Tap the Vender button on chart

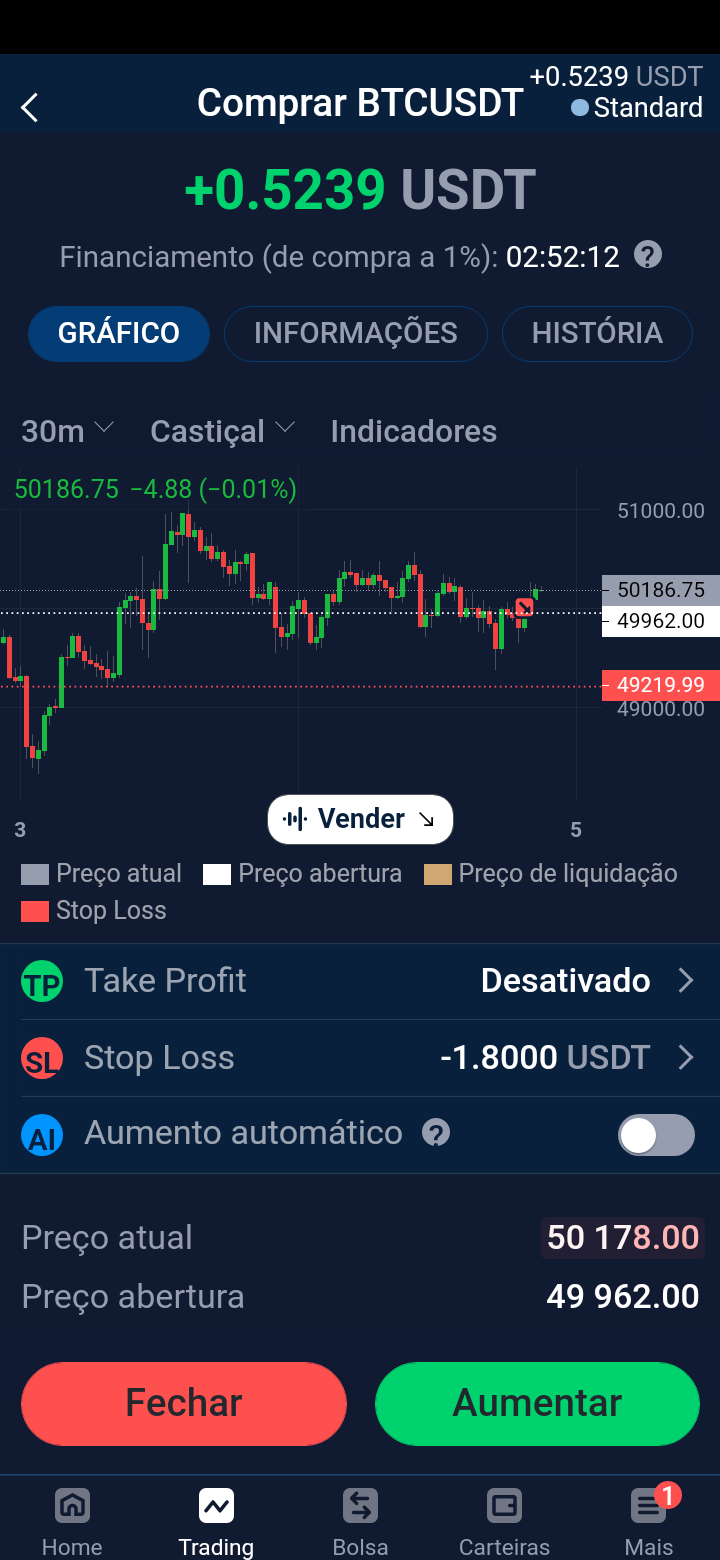pyautogui.click(x=360, y=819)
